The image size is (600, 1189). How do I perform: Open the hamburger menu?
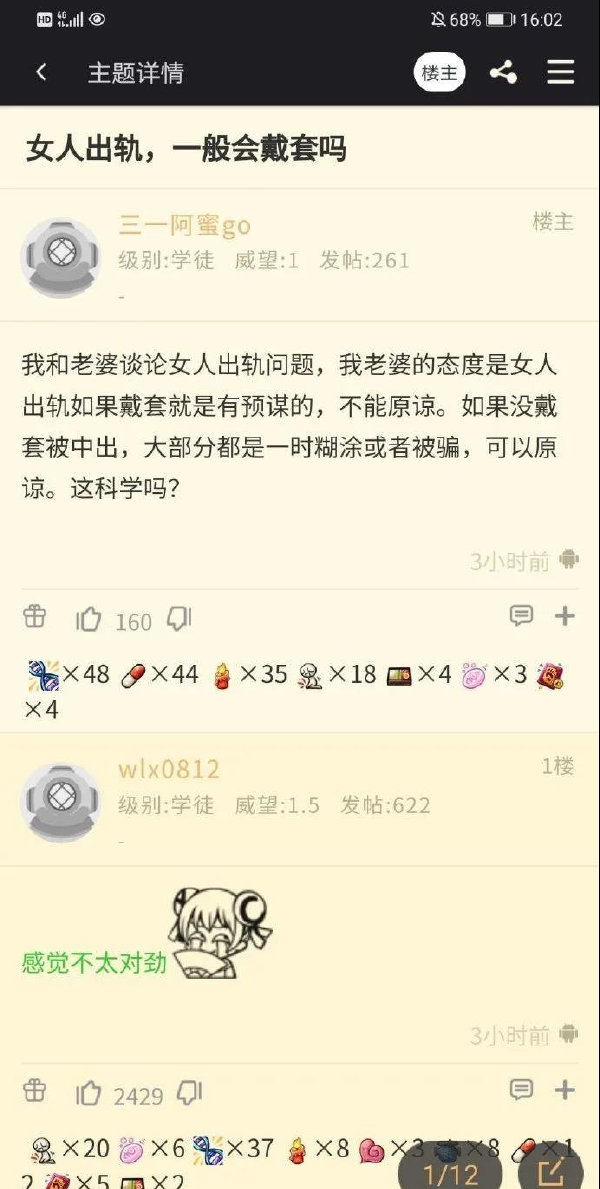[561, 73]
